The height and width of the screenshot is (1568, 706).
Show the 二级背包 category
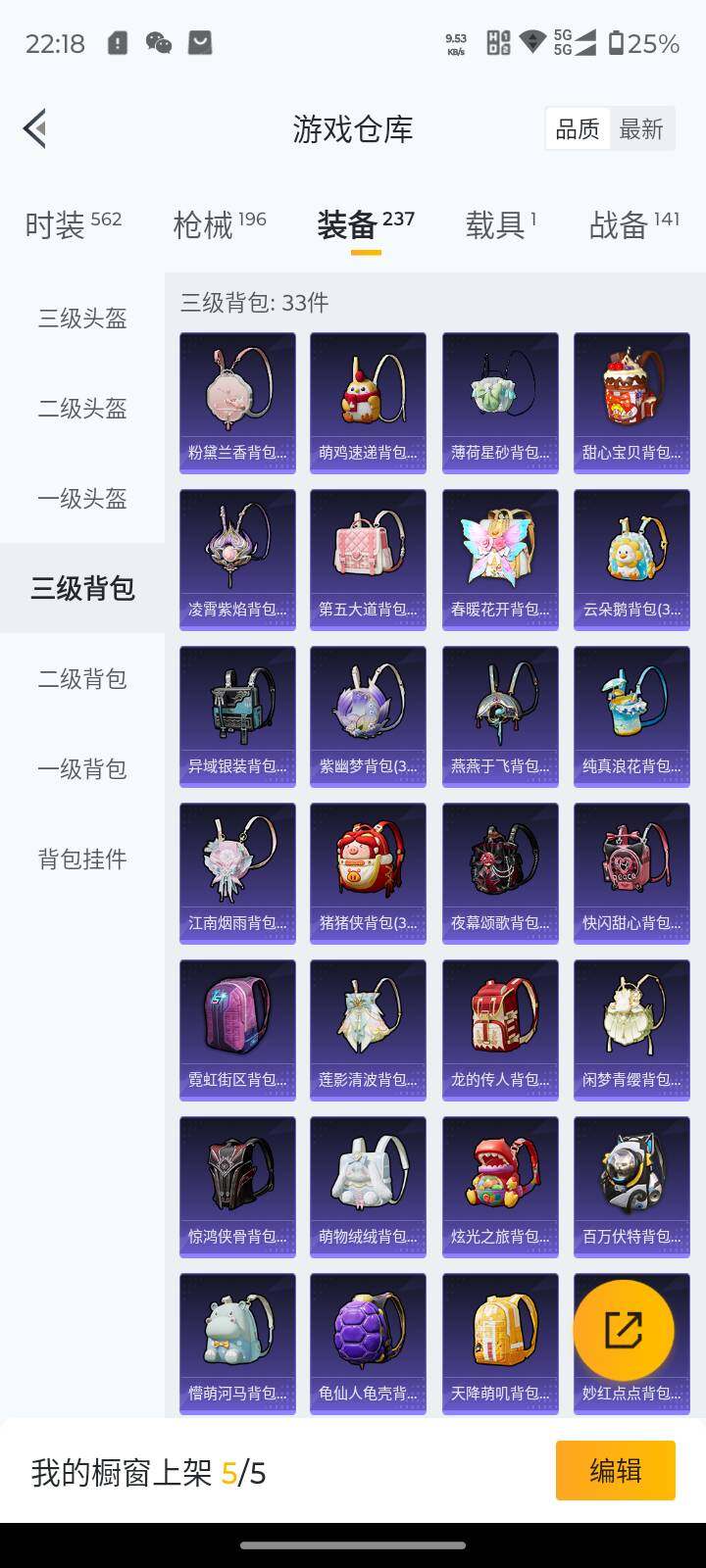[82, 678]
